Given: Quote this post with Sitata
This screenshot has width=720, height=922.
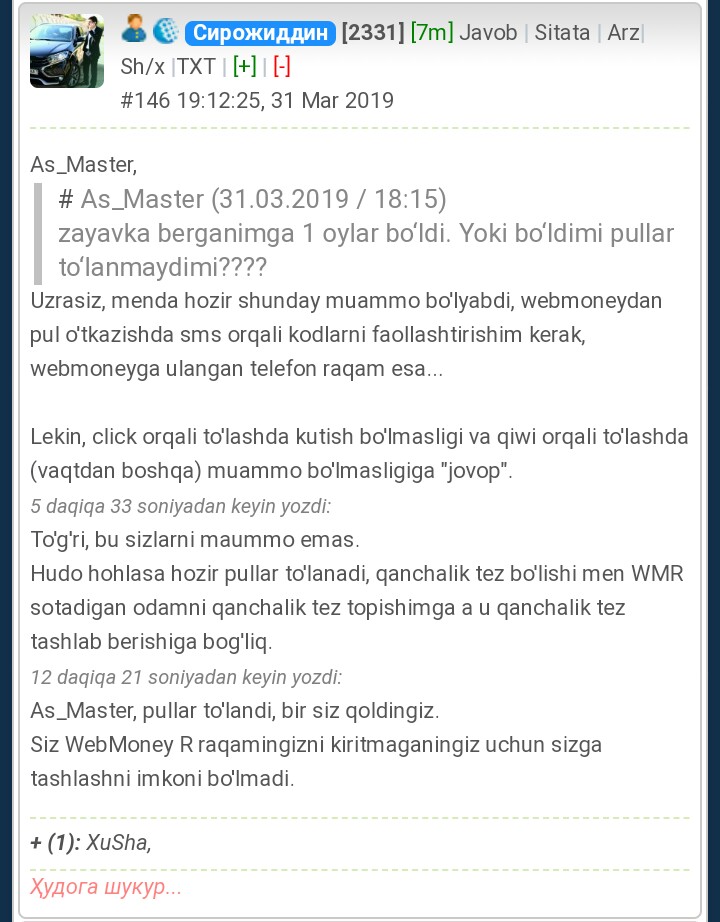Looking at the screenshot, I should 562,33.
